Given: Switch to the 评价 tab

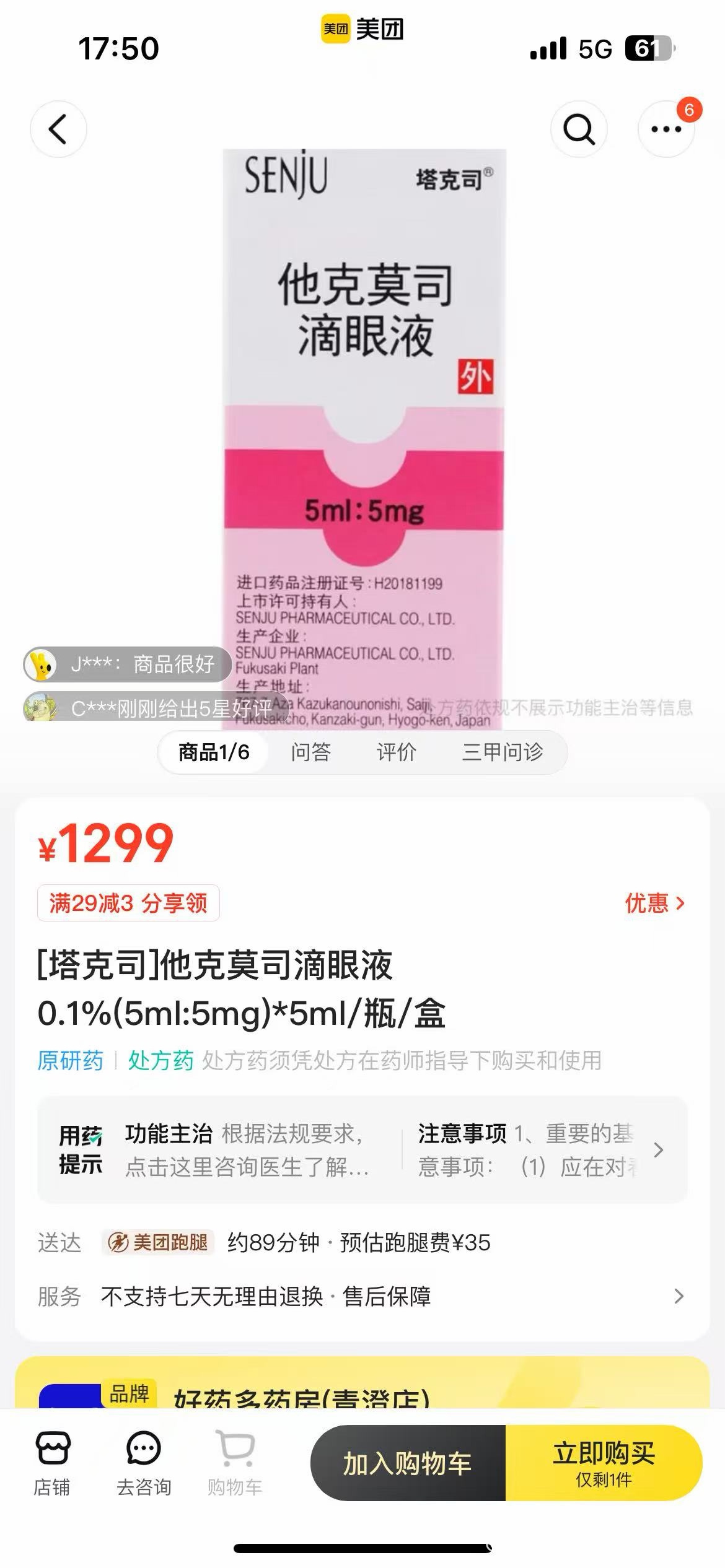Looking at the screenshot, I should point(397,752).
